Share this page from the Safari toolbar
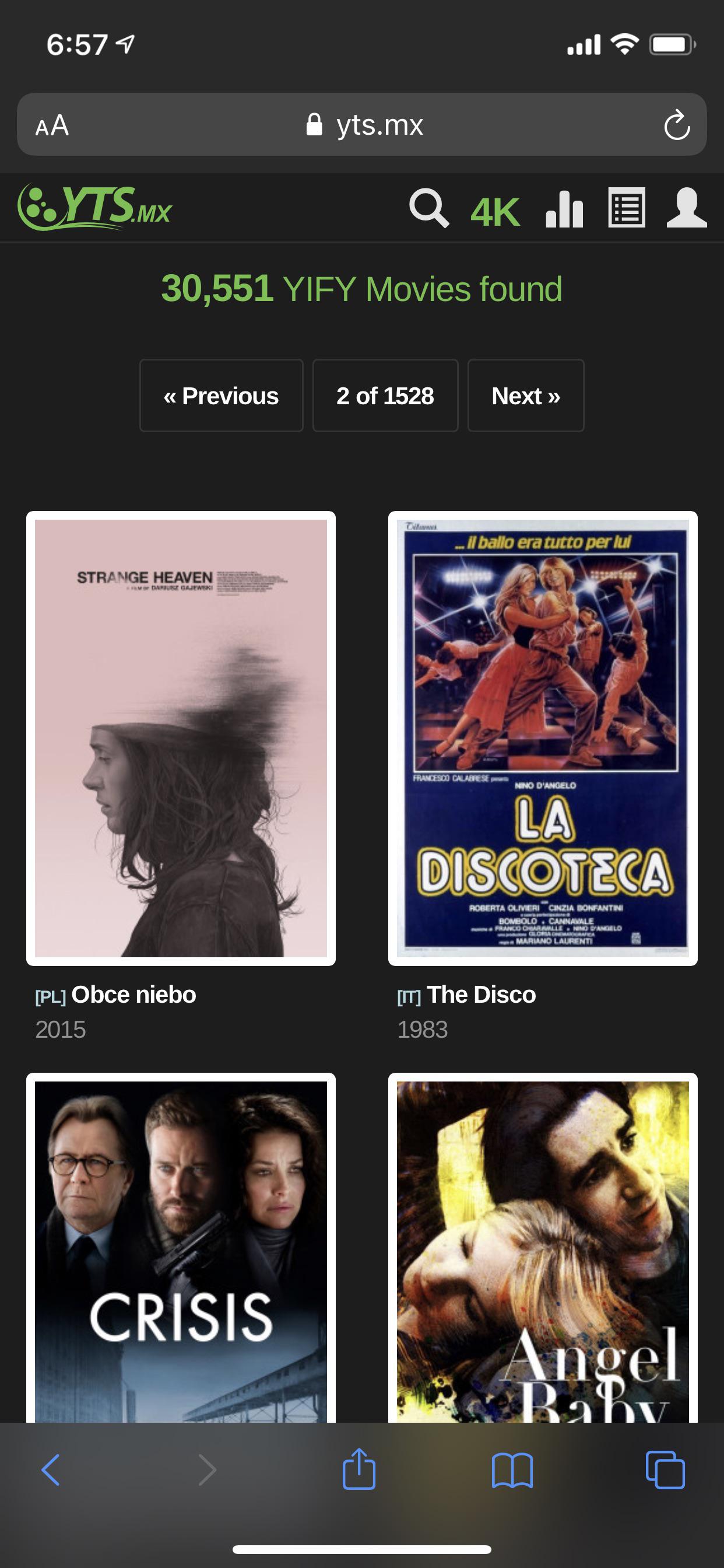This screenshot has width=724, height=1568. [x=359, y=1469]
